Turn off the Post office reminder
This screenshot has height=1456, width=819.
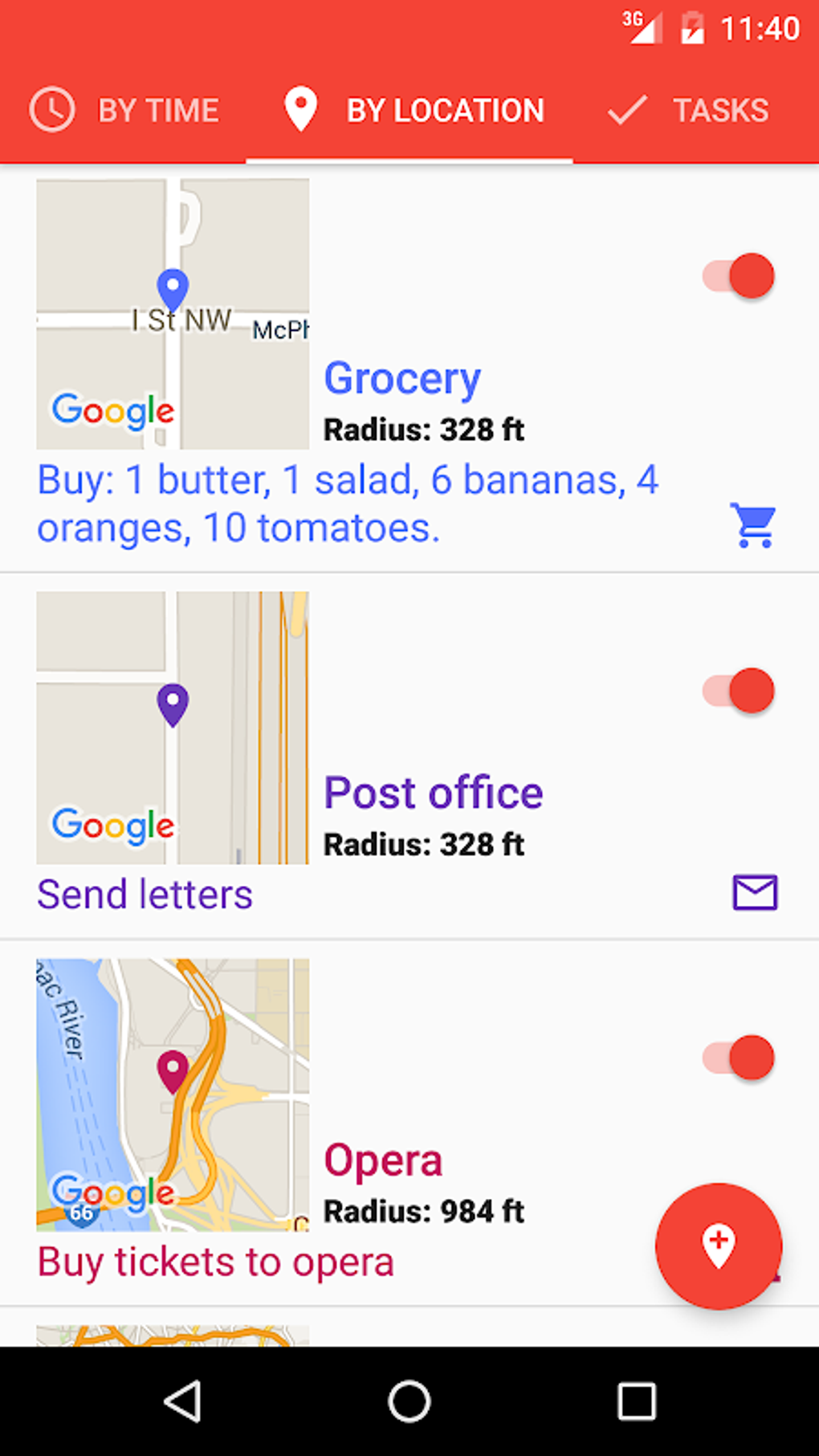tap(740, 691)
